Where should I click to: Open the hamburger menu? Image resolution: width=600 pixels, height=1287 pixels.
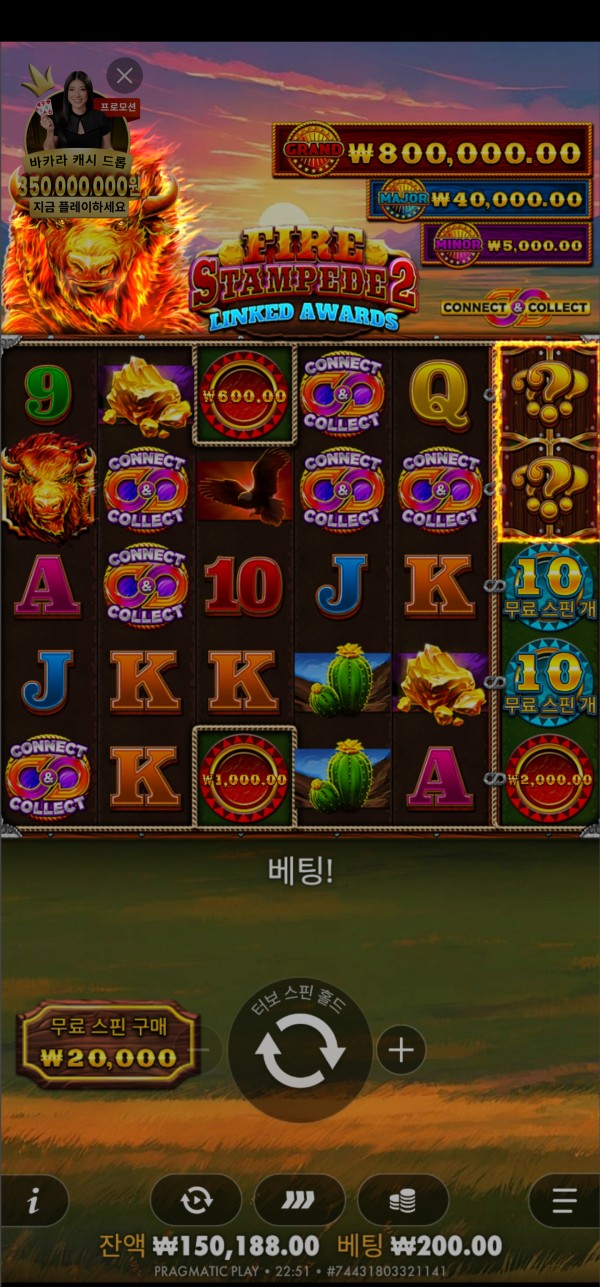tap(566, 1200)
